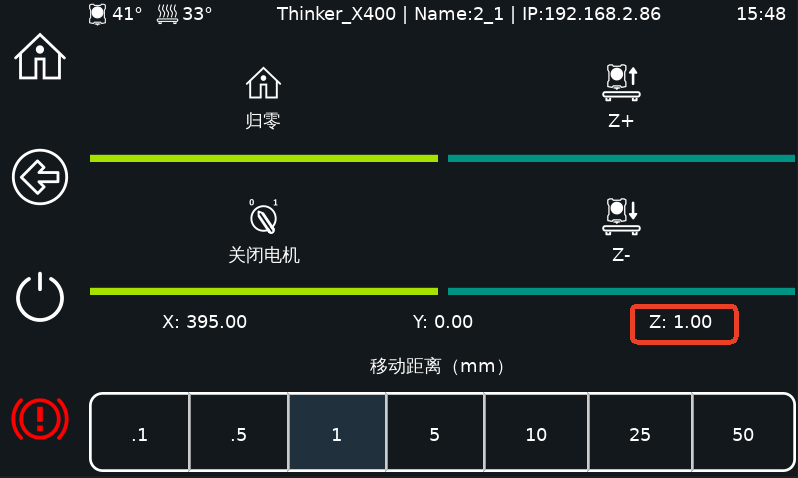Use the 50 mm move distance
Screen dimensions: 798x478
[742, 434]
